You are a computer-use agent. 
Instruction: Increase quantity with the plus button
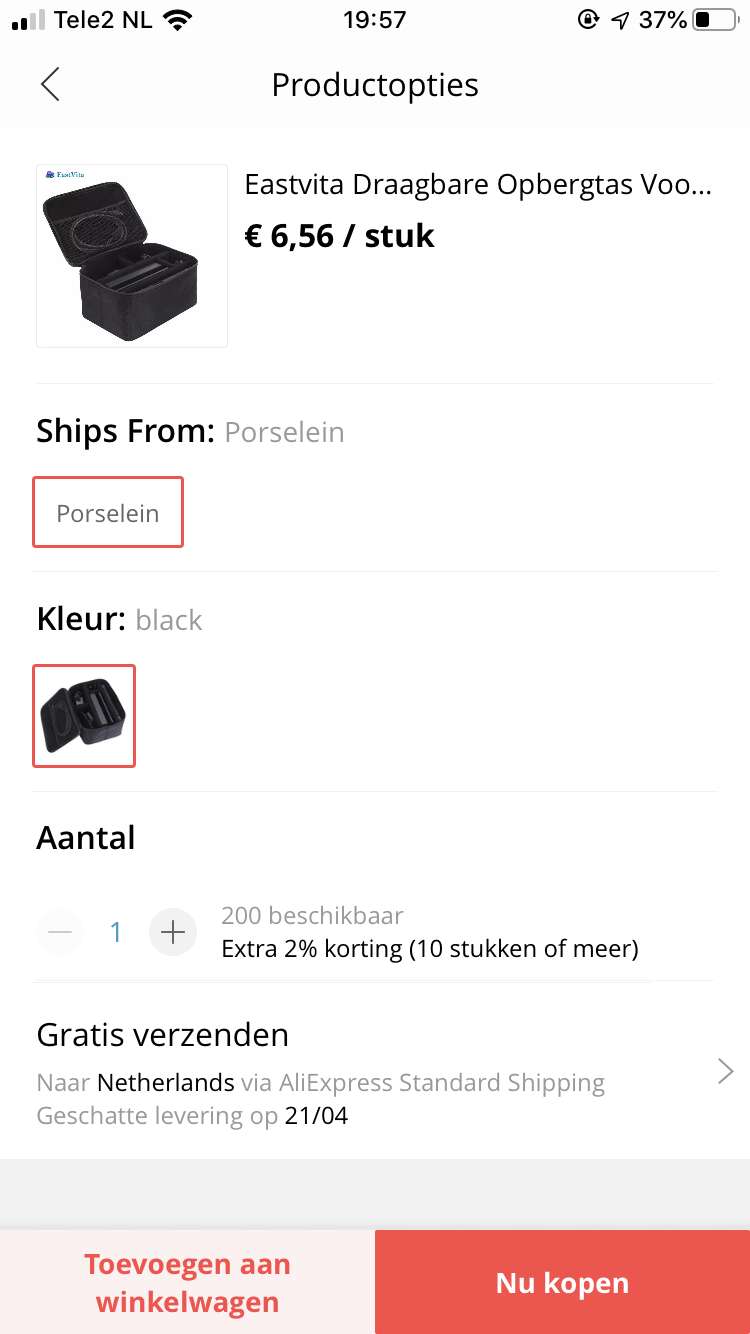[x=173, y=933]
